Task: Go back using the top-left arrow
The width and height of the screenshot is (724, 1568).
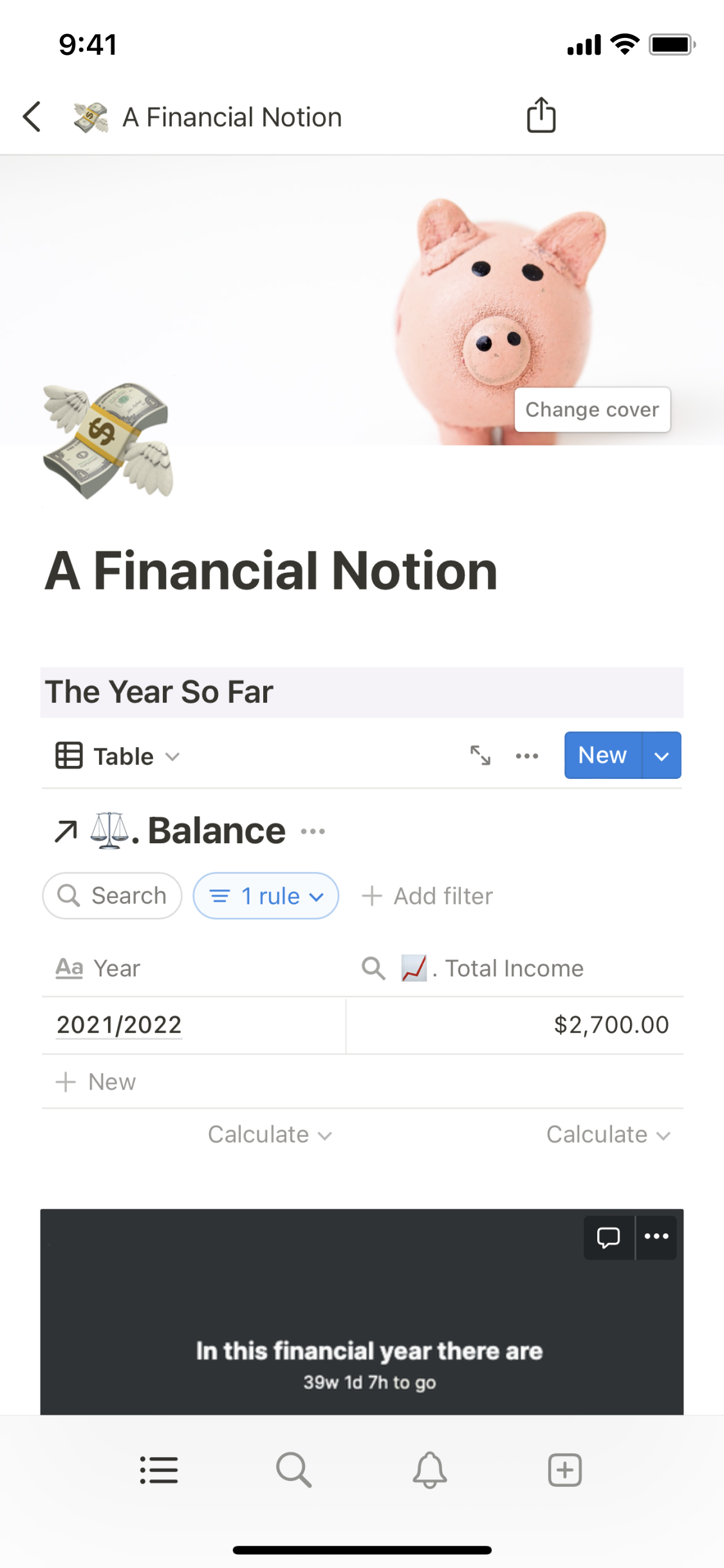Action: (x=32, y=117)
